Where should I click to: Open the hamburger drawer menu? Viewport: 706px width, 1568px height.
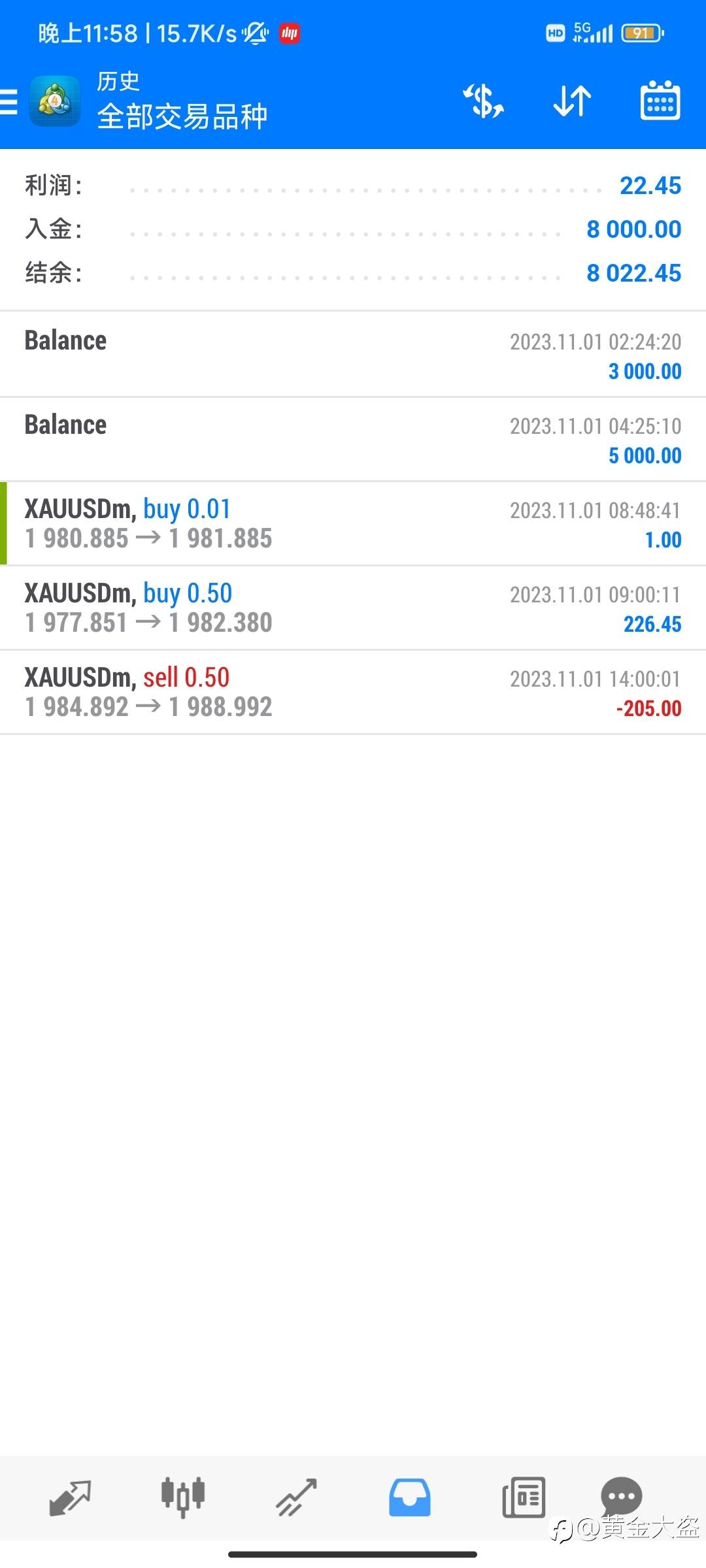pos(10,103)
